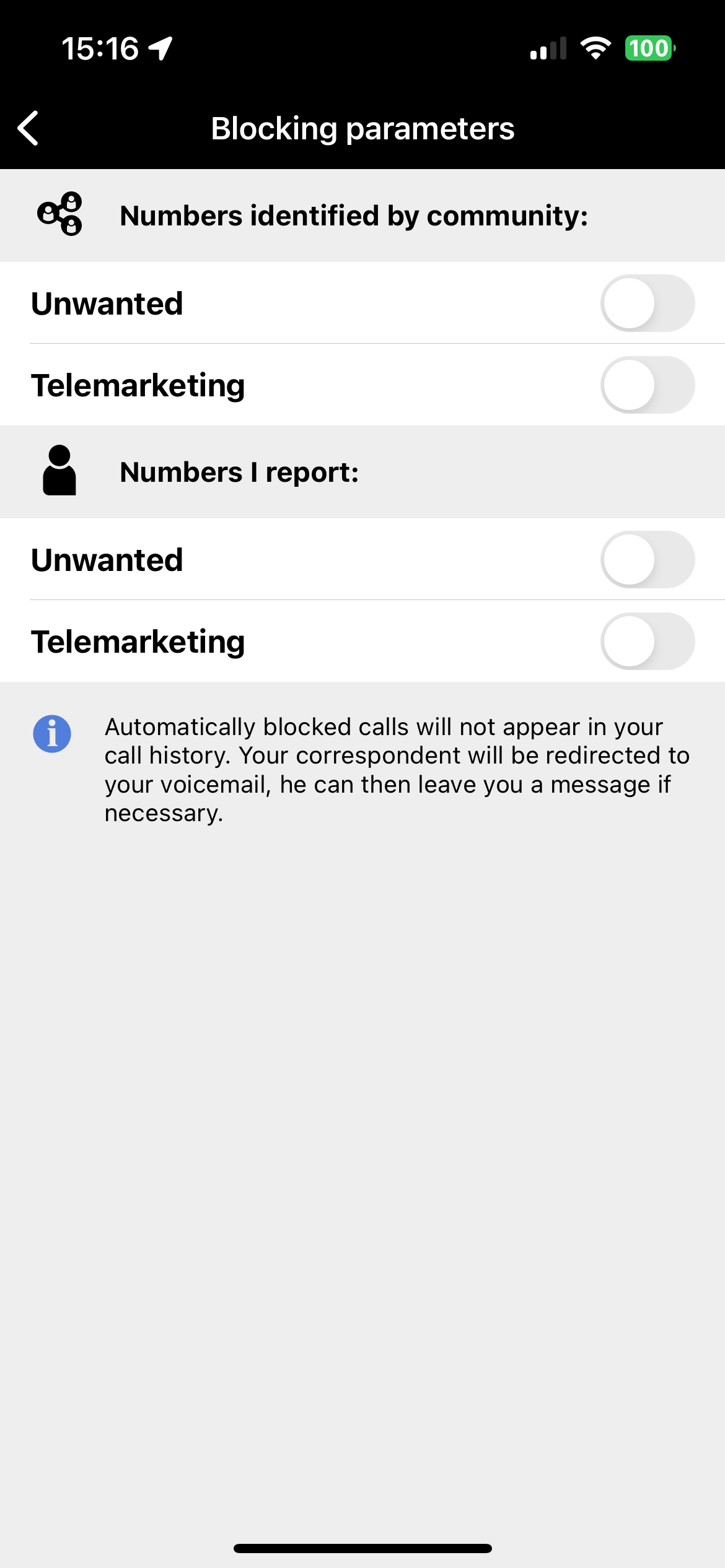The image size is (725, 1568).
Task: Switch on Telemarketing under Numbers I report
Action: click(647, 642)
